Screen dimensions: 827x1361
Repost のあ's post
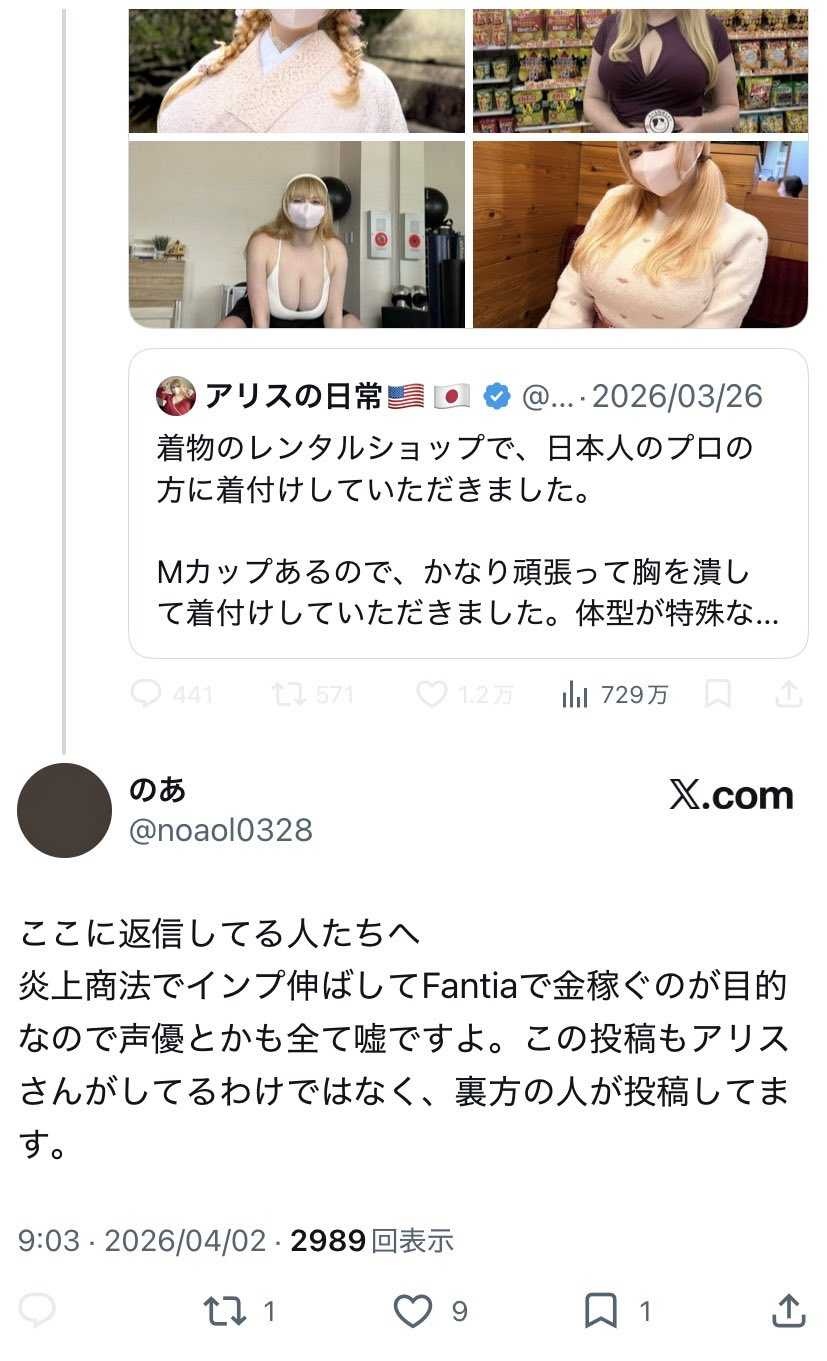point(223,1310)
